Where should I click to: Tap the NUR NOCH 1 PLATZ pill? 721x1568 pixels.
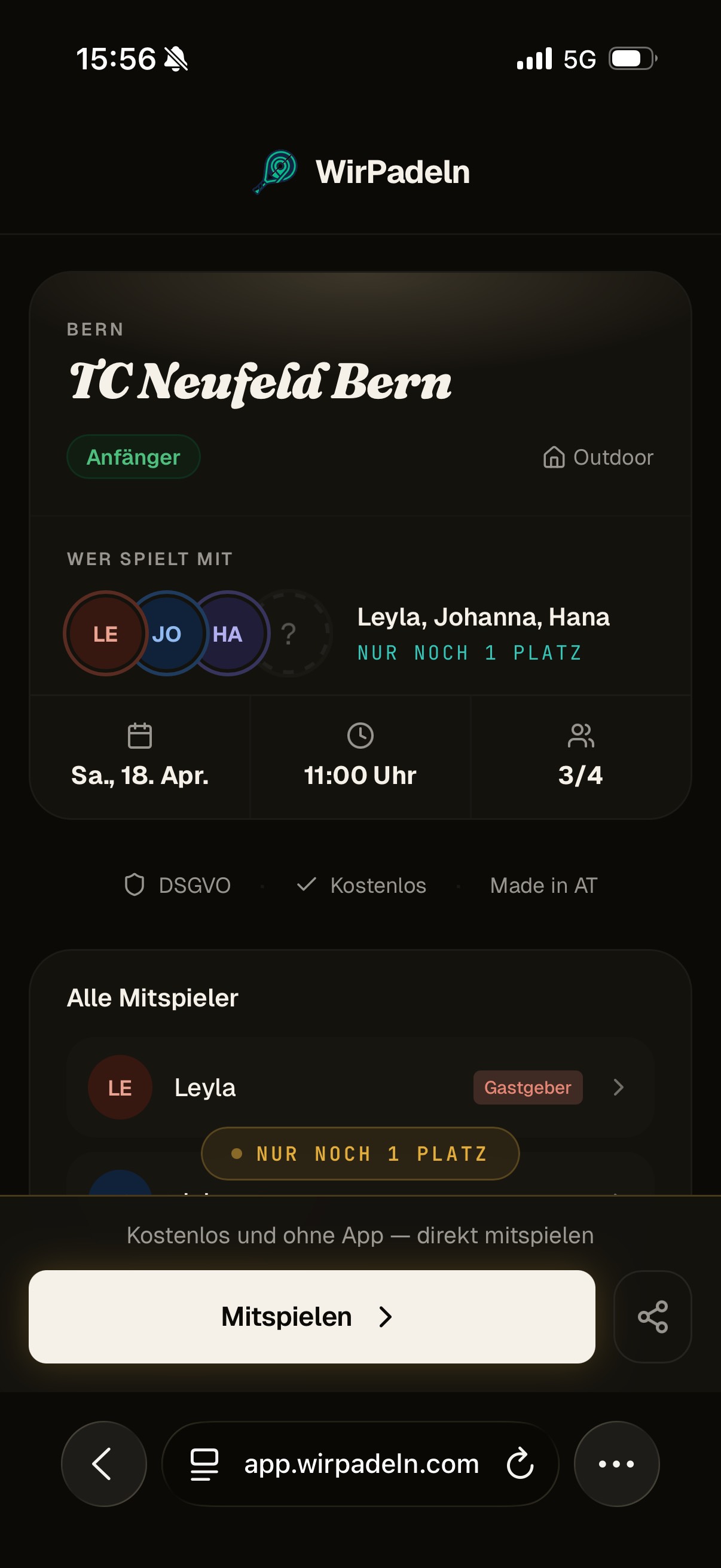359,1154
